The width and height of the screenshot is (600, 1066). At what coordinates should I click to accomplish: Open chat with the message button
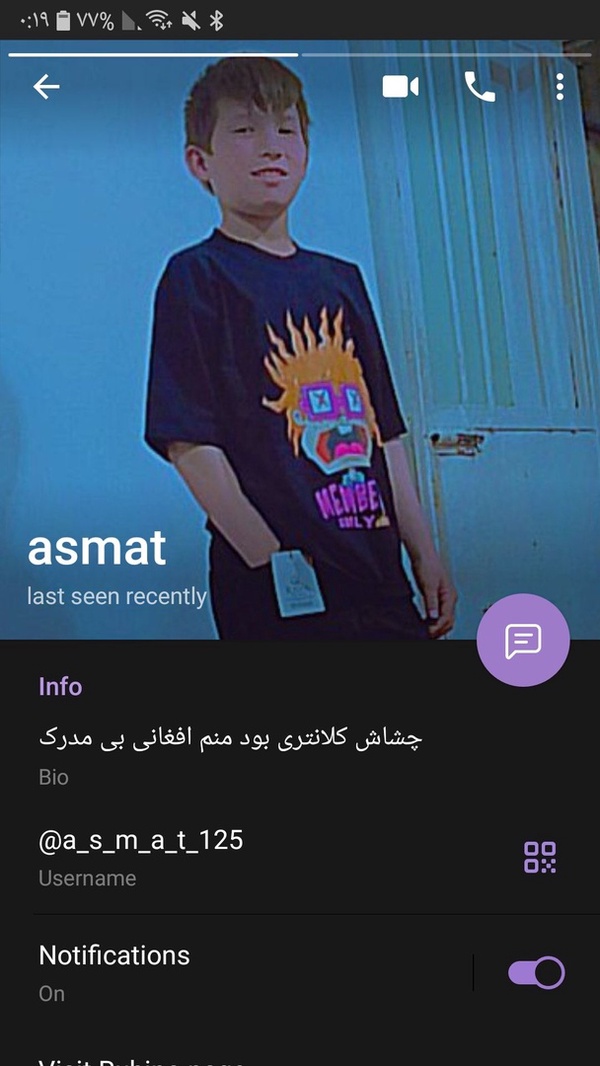(x=523, y=640)
